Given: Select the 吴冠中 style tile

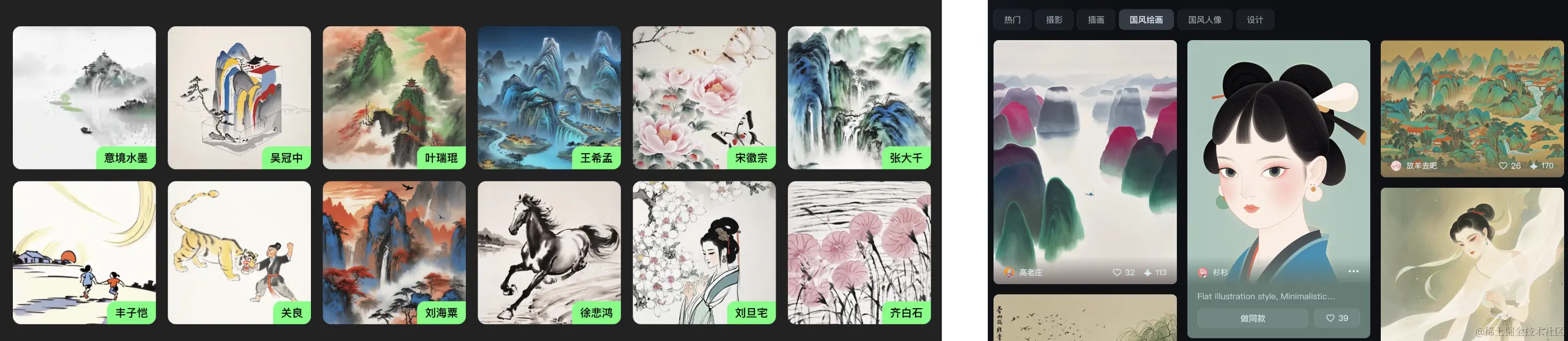Looking at the screenshot, I should 239,98.
